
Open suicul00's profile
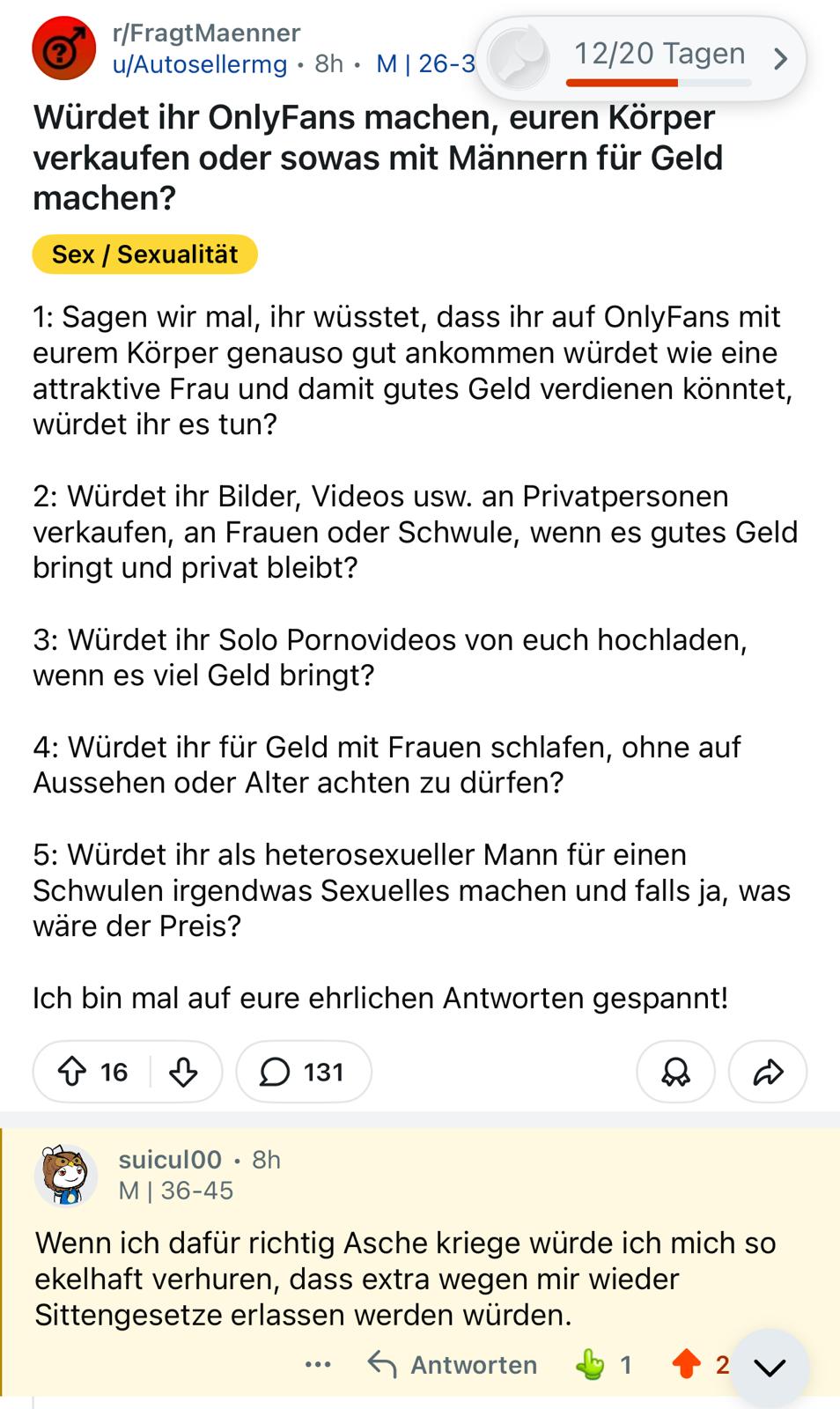pos(170,1160)
